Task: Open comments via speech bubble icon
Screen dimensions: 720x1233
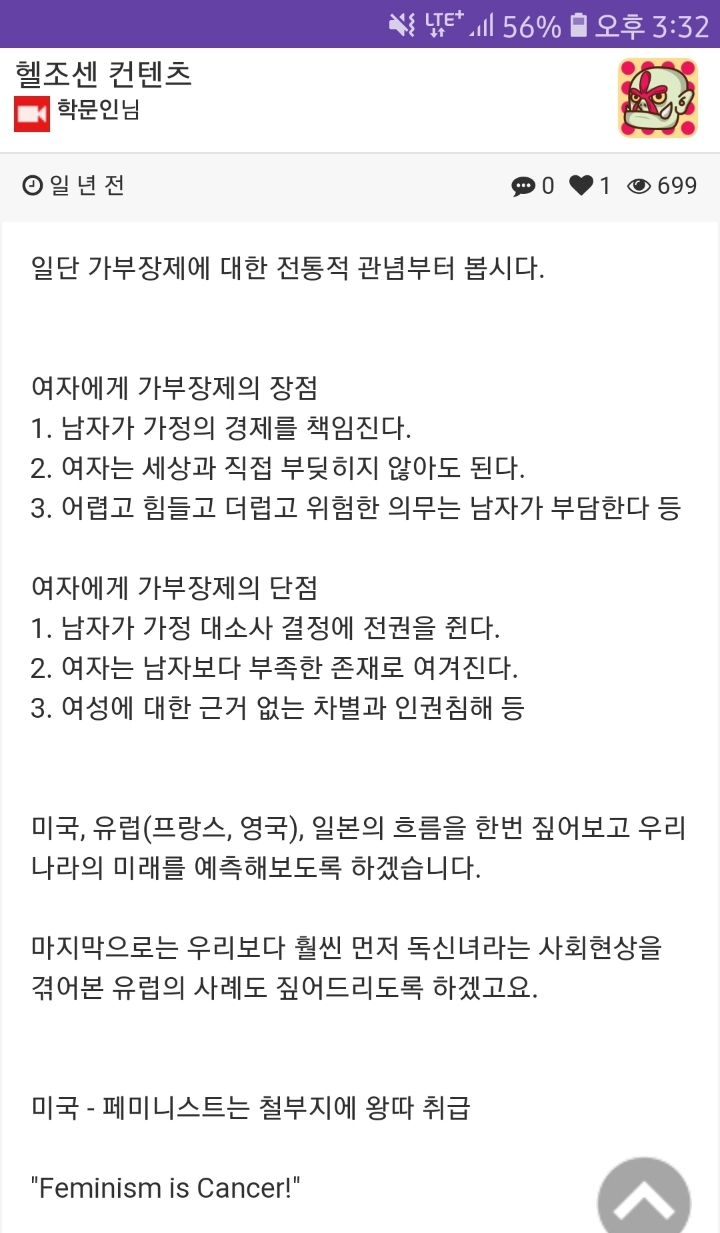Action: click(x=523, y=185)
